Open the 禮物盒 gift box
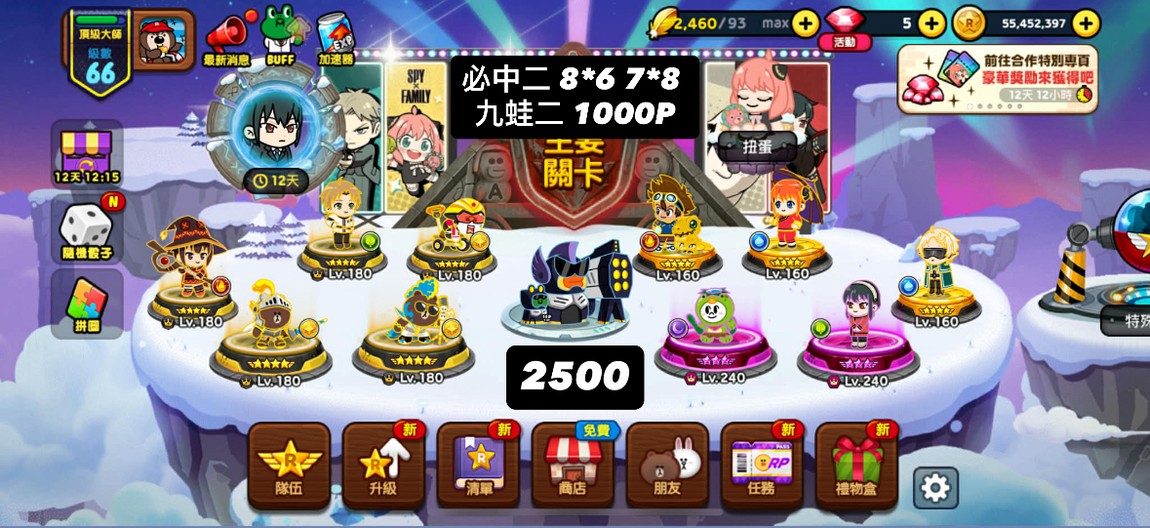Viewport: 1150px width, 528px height. click(x=857, y=466)
